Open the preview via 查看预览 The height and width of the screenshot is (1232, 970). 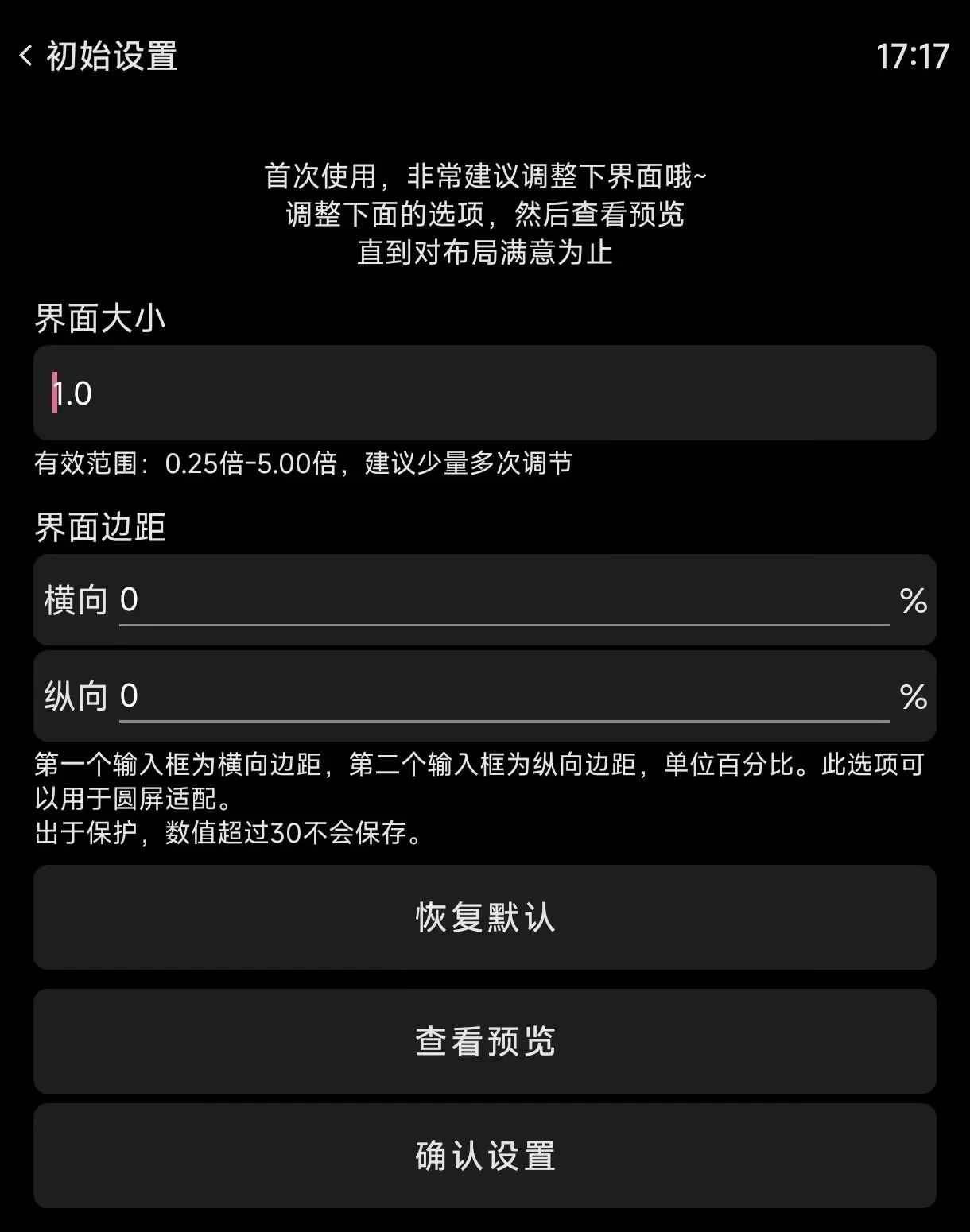pyautogui.click(x=485, y=1041)
